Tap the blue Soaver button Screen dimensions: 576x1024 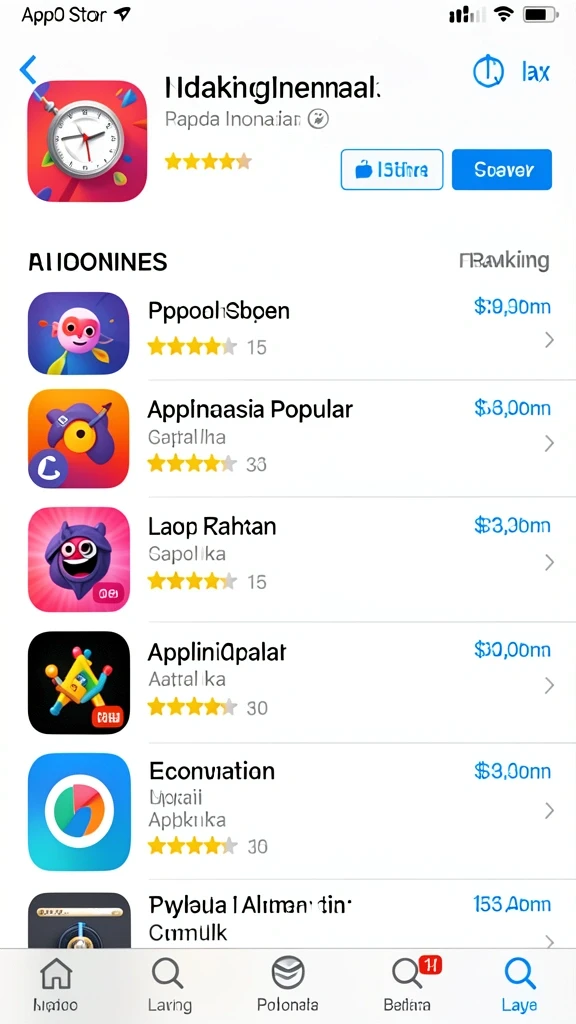tap(502, 170)
